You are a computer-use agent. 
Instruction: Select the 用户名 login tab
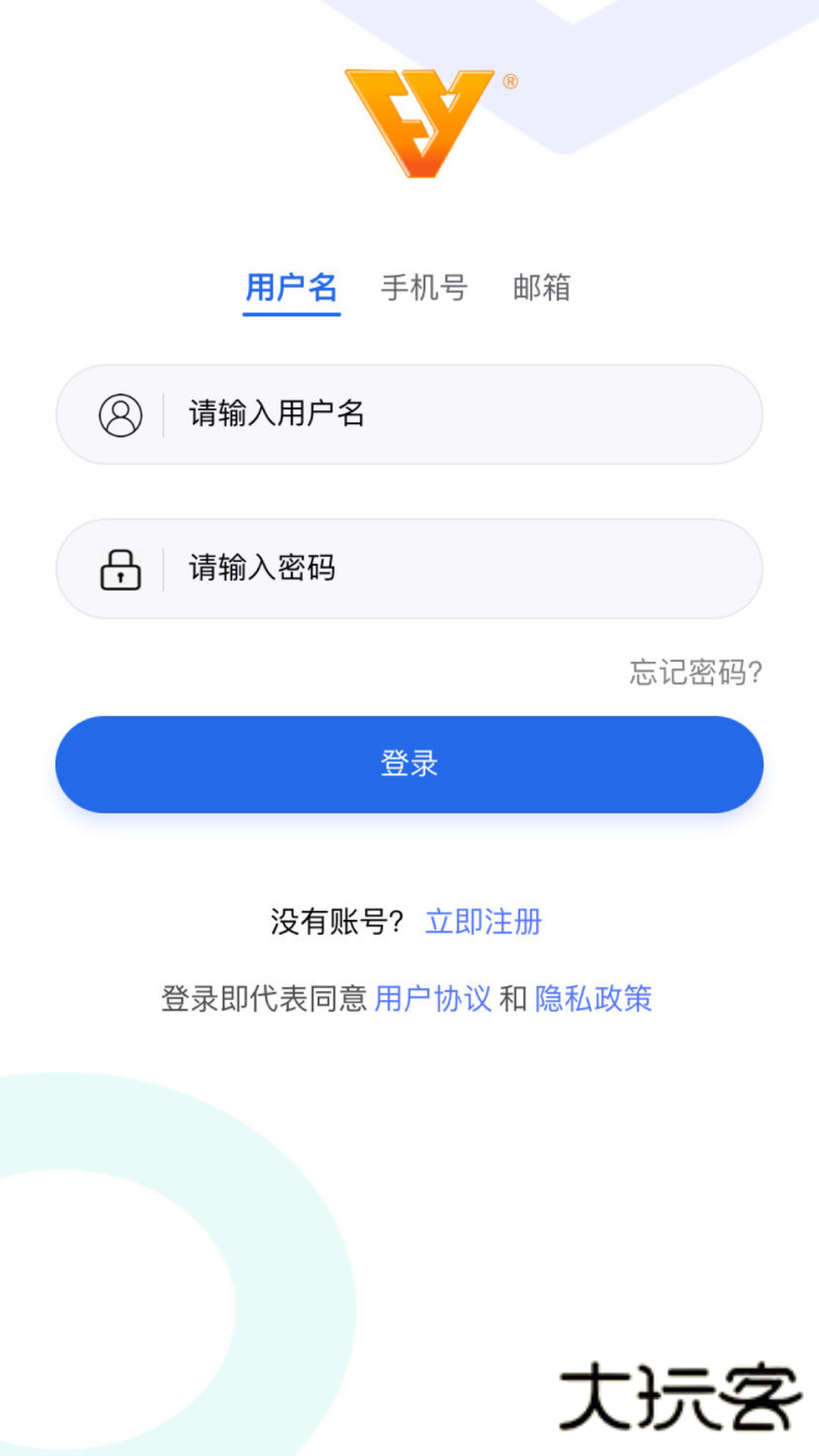pyautogui.click(x=292, y=288)
